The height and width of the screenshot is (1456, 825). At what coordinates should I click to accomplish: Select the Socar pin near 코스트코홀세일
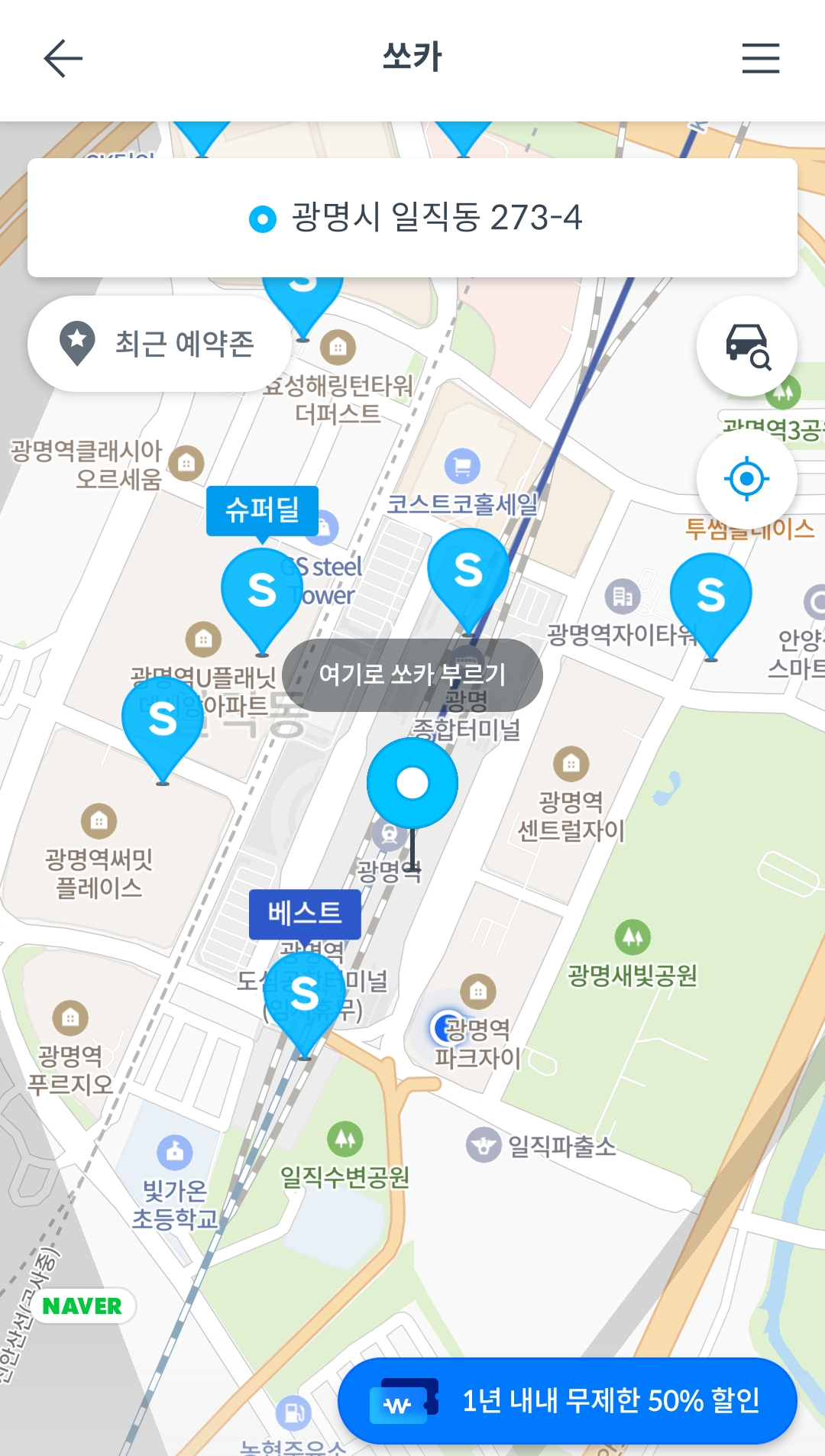tap(468, 581)
